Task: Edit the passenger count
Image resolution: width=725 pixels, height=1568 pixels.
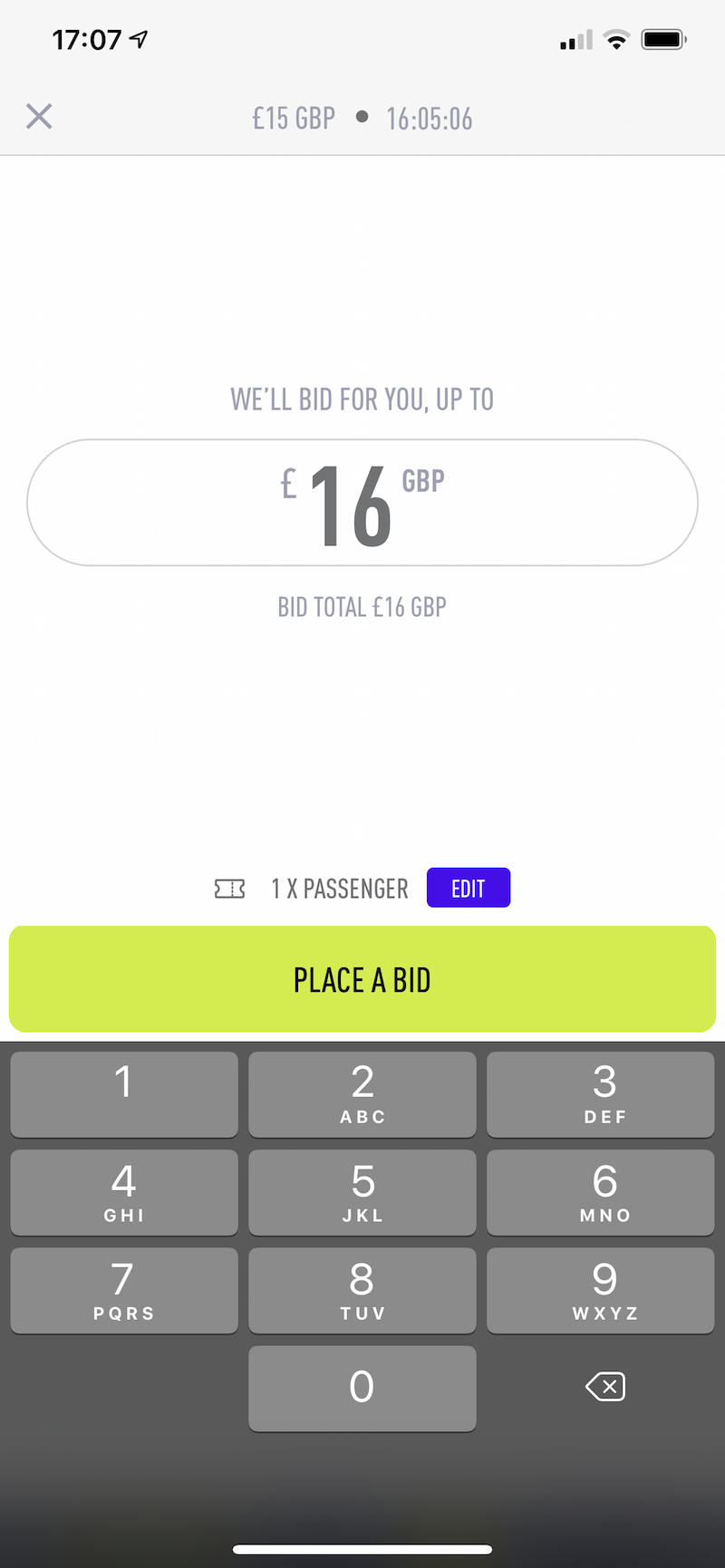Action: pyautogui.click(x=468, y=888)
